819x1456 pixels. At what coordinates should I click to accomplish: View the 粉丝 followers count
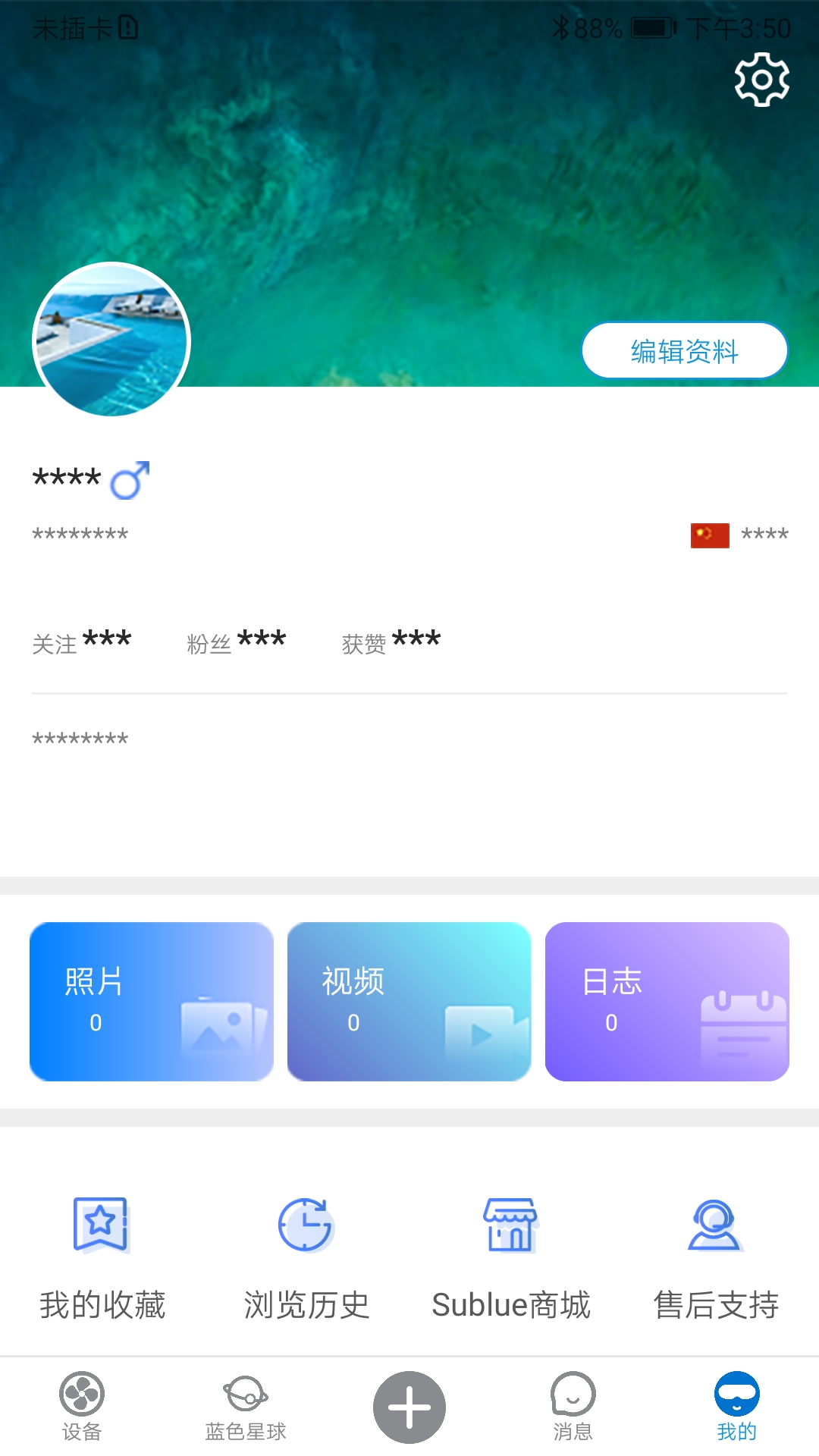(237, 641)
